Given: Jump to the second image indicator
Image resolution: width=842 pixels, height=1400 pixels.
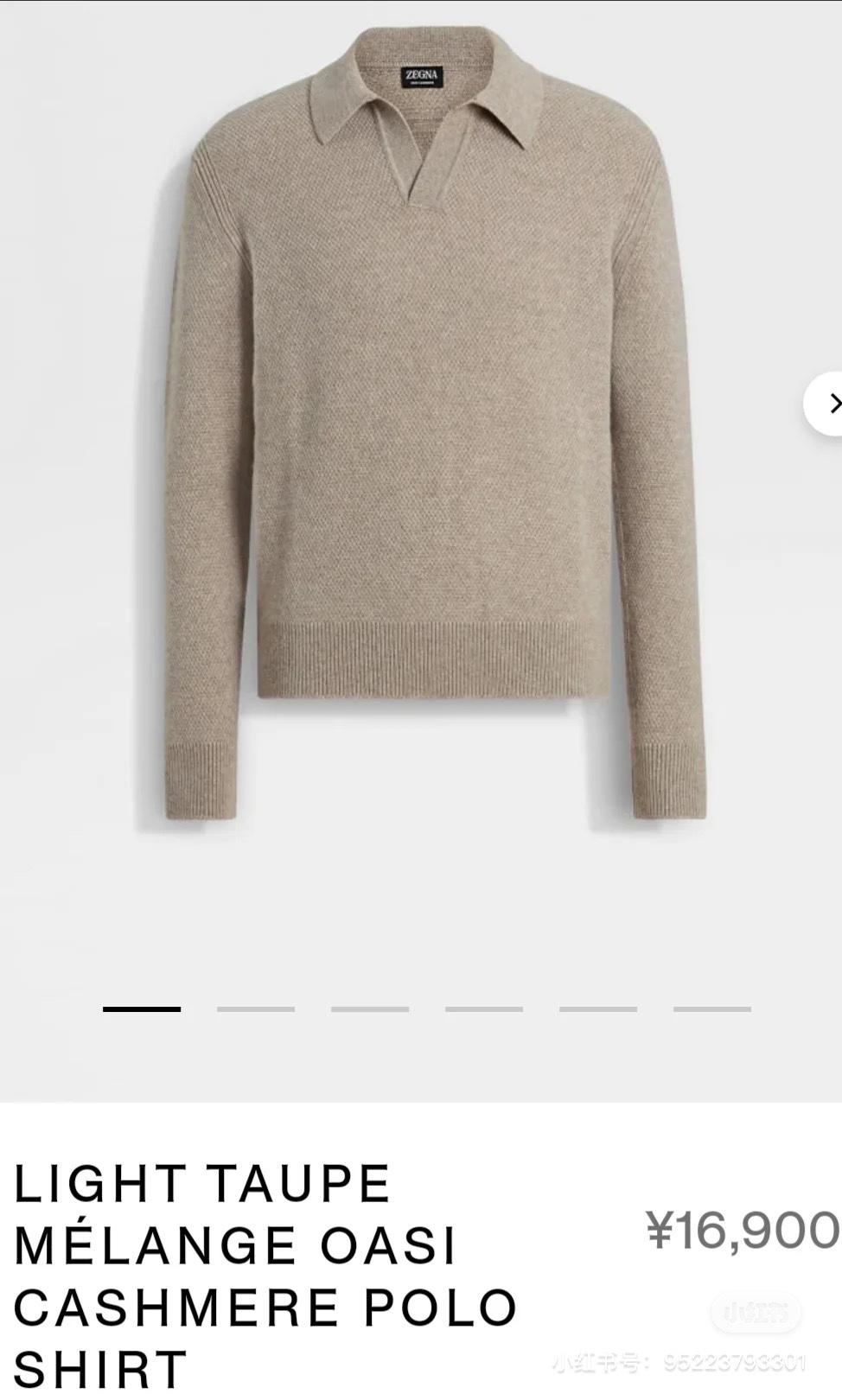Looking at the screenshot, I should [256, 1009].
